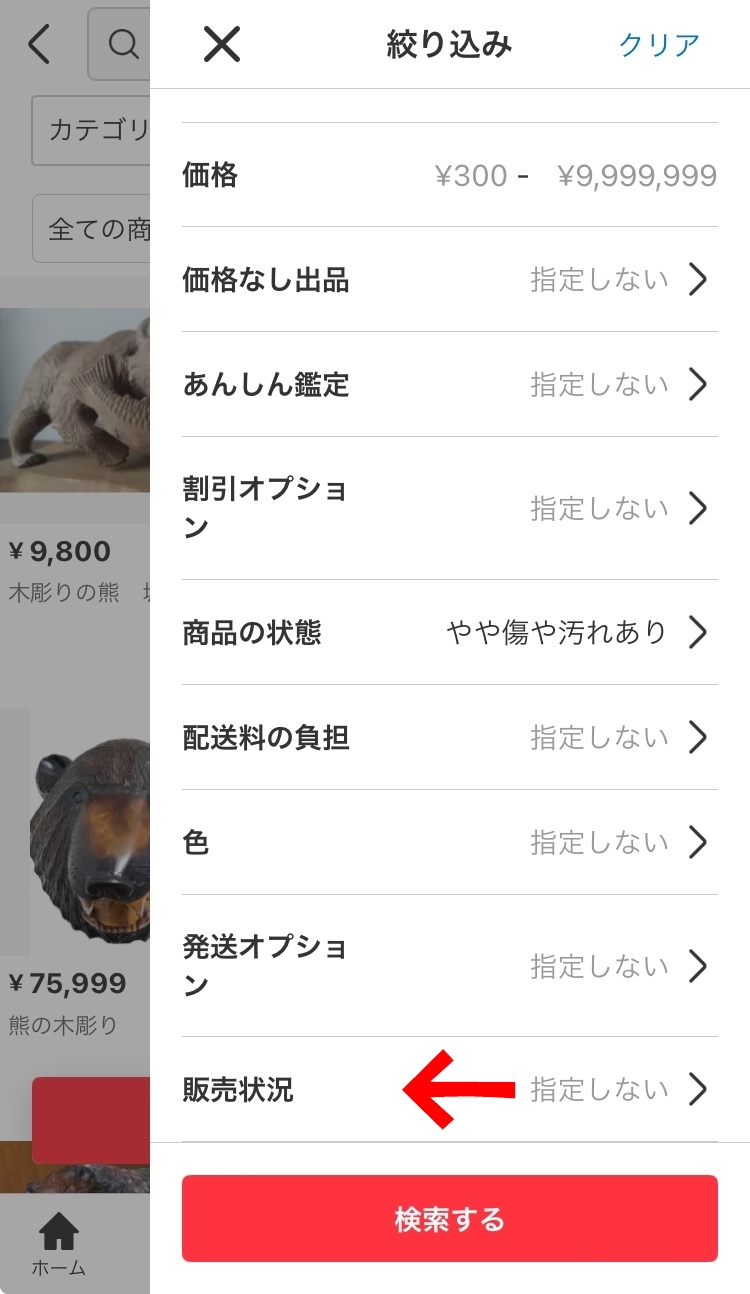Edit the maximum price ¥9,999,999

636,177
